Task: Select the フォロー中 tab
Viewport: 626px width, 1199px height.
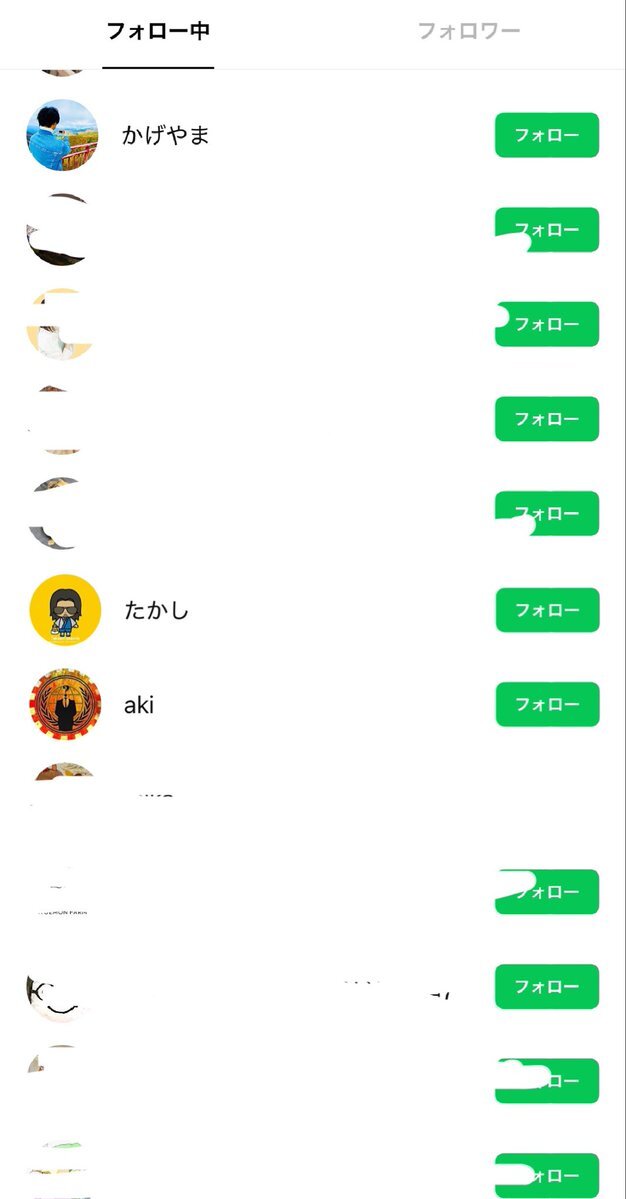Action: (x=158, y=31)
